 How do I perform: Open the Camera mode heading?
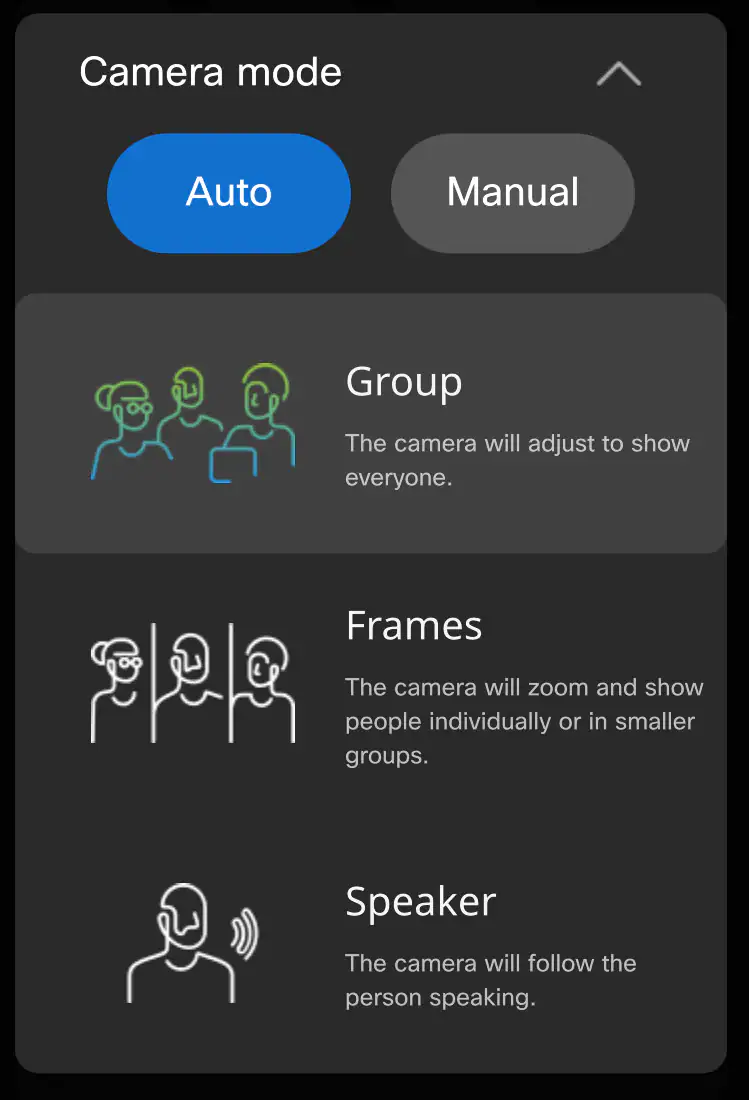pos(210,71)
